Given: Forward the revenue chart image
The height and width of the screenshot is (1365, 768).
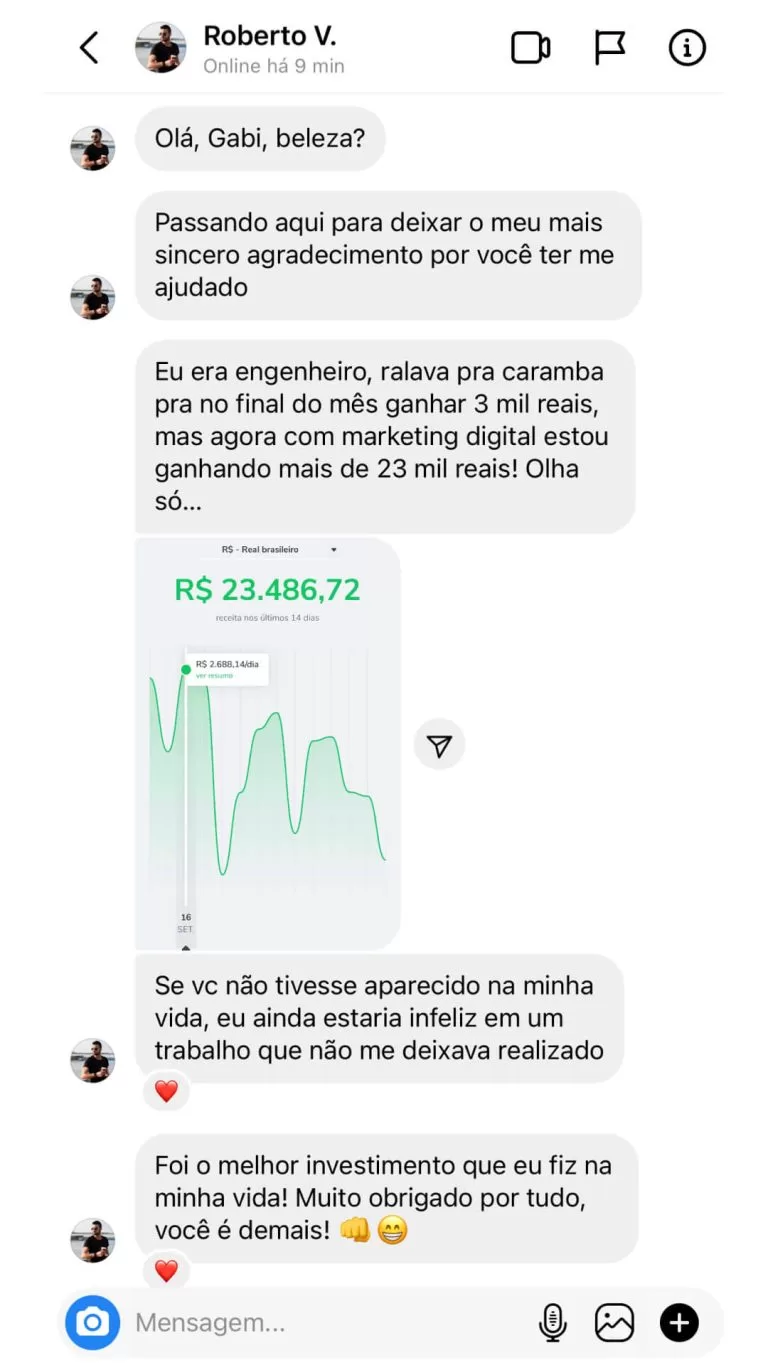Looking at the screenshot, I should [439, 744].
